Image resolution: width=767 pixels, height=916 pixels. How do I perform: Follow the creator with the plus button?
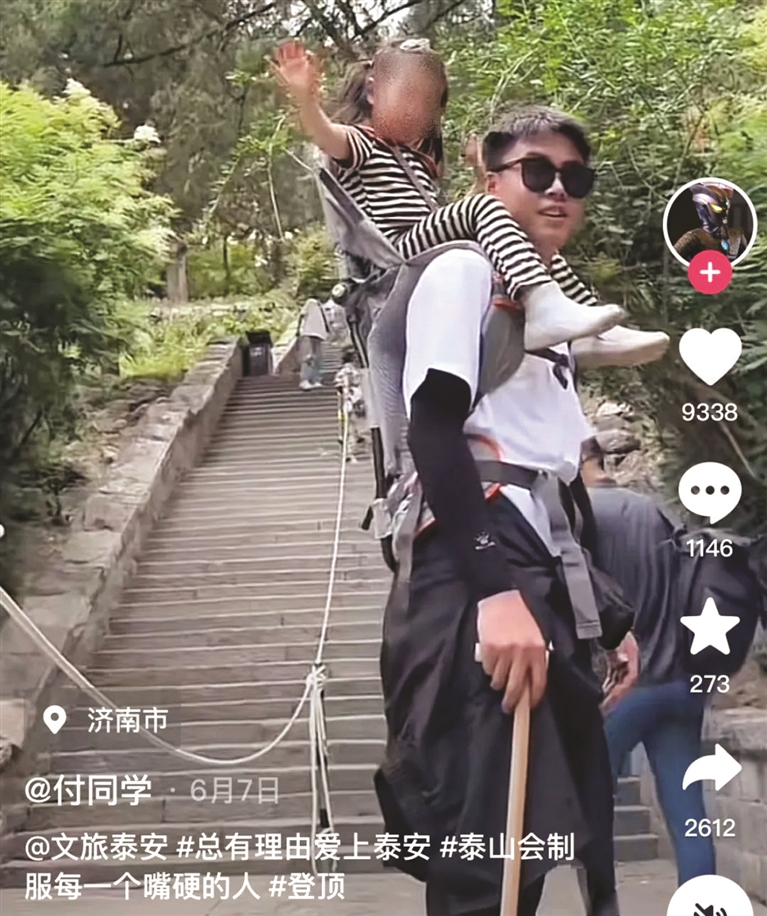tap(709, 272)
